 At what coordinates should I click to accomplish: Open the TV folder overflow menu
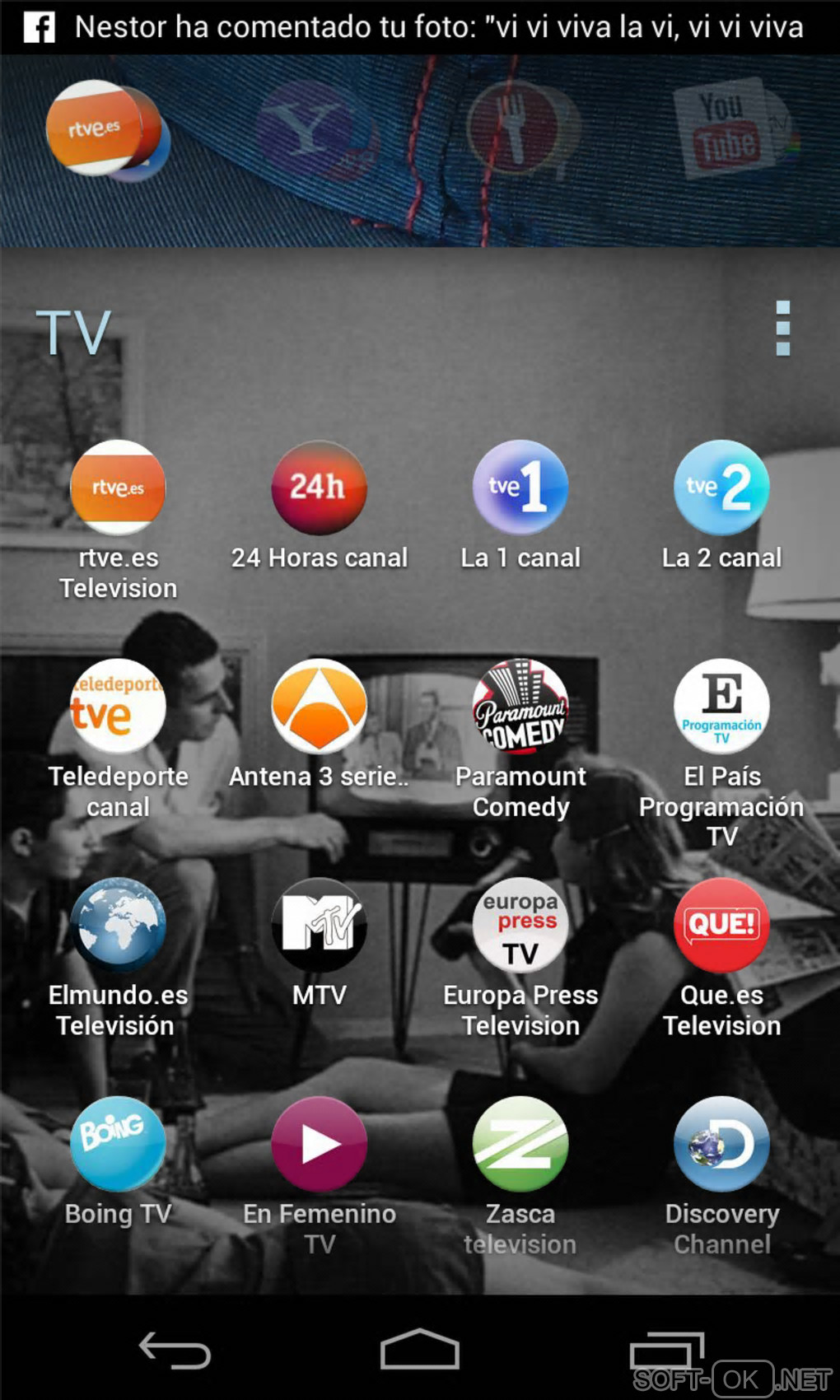click(x=782, y=328)
